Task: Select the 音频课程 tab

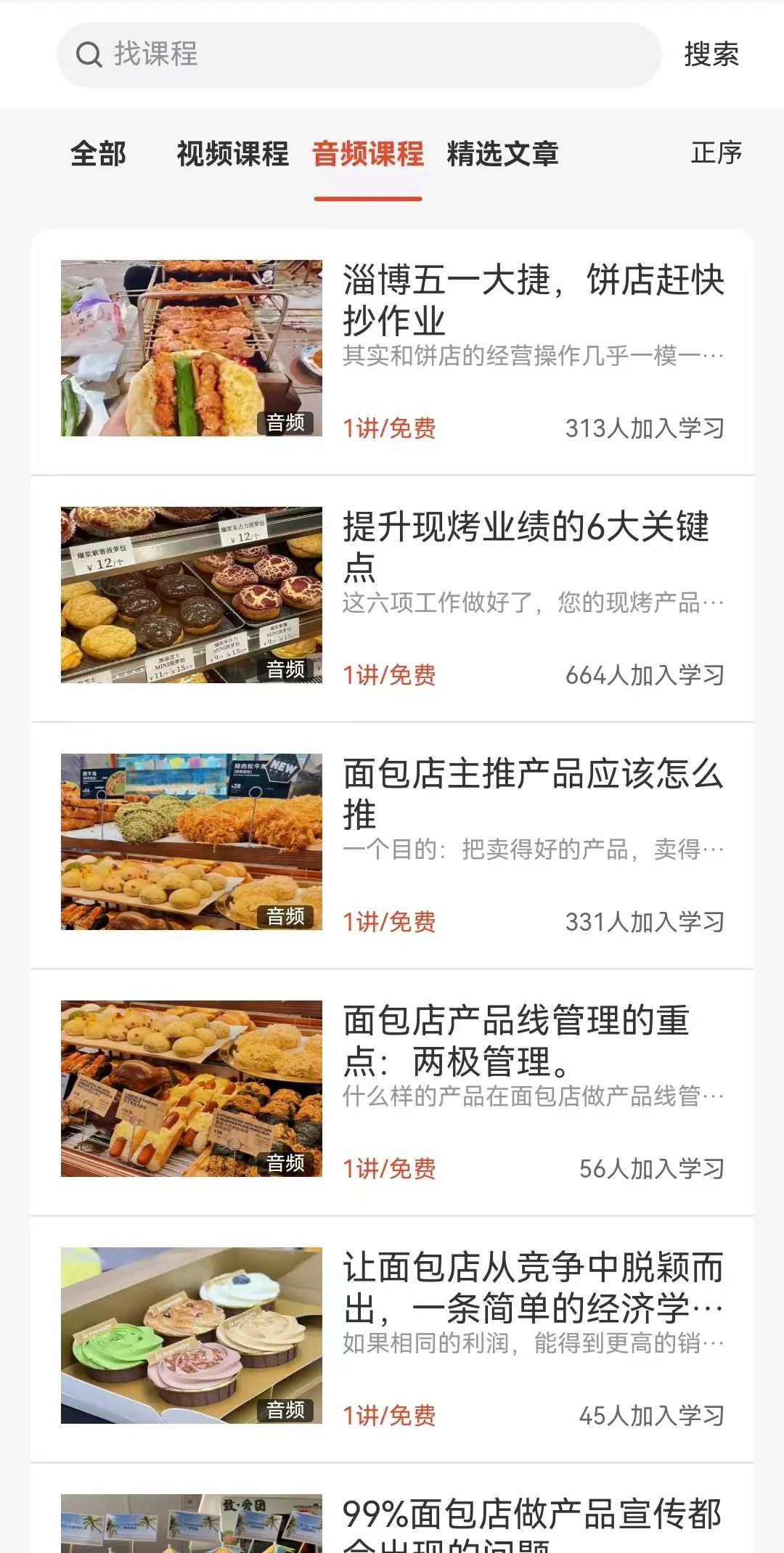Action: 367,154
